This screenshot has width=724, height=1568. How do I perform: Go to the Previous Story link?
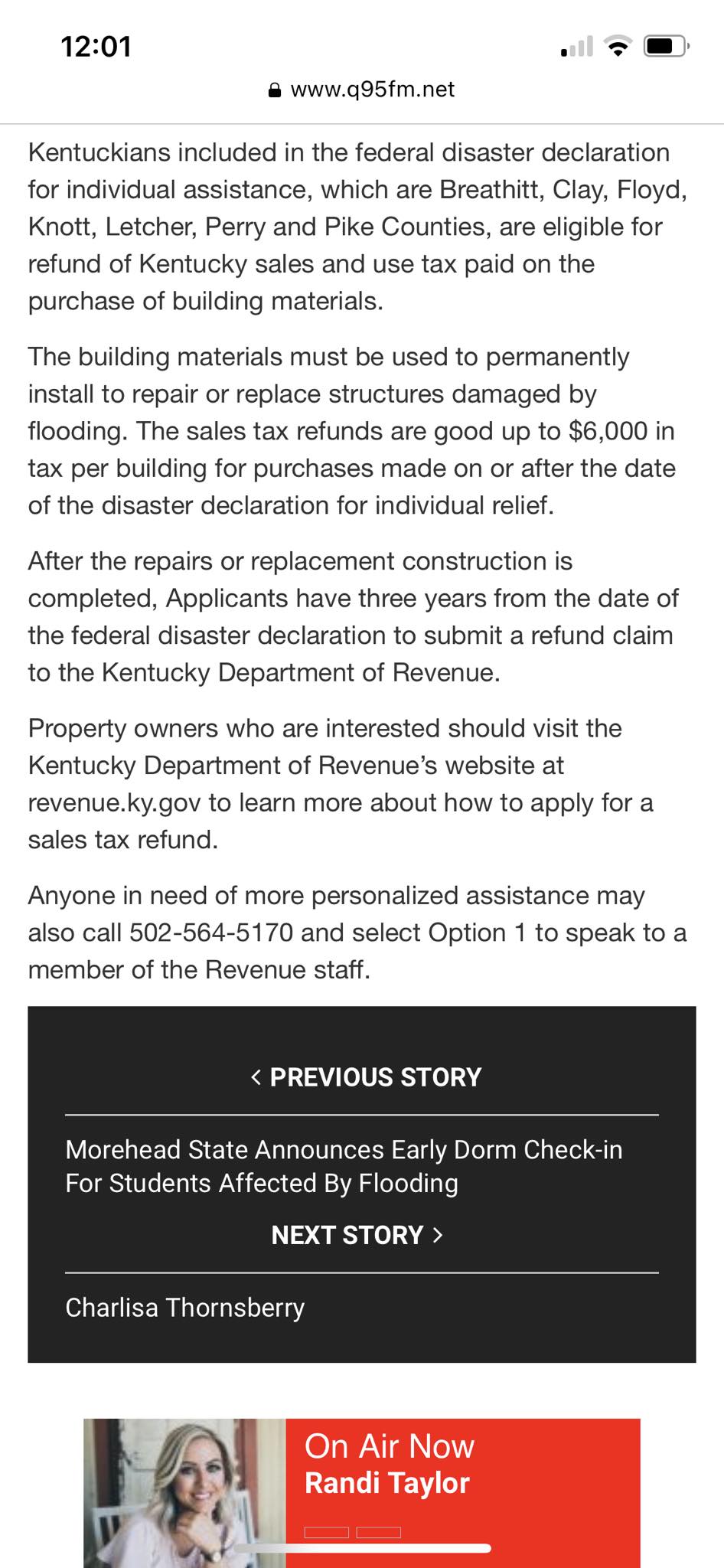366,1076
